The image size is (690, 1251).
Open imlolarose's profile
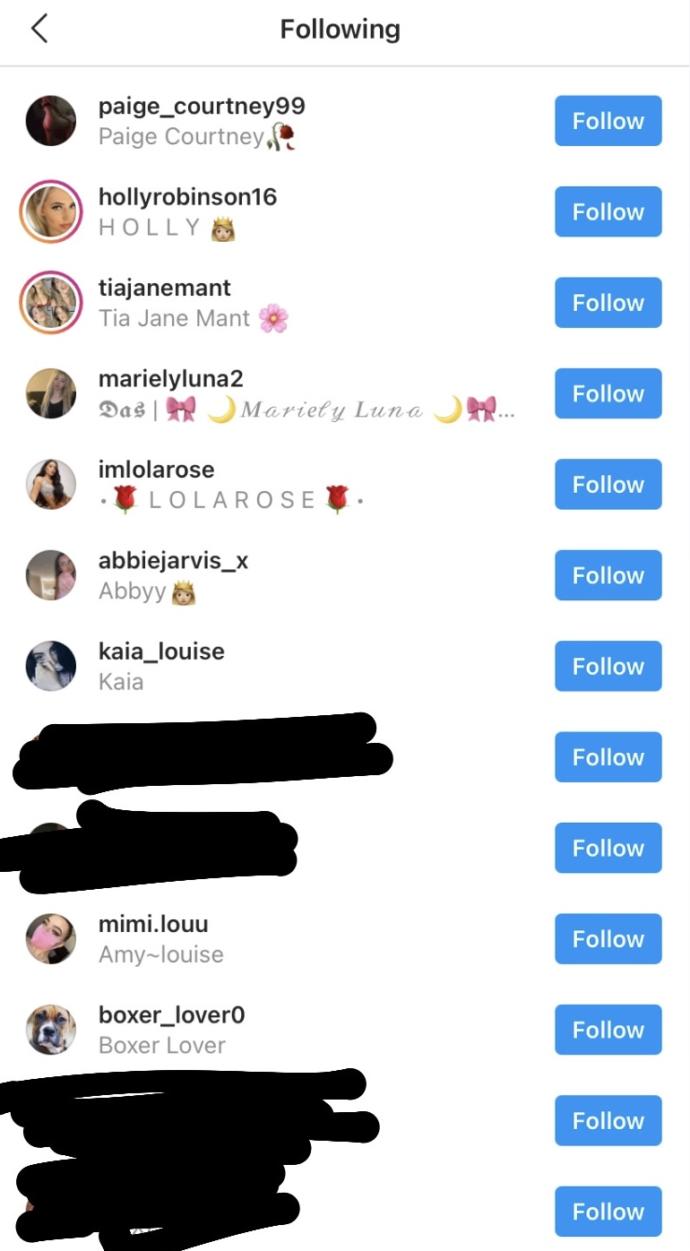click(156, 470)
